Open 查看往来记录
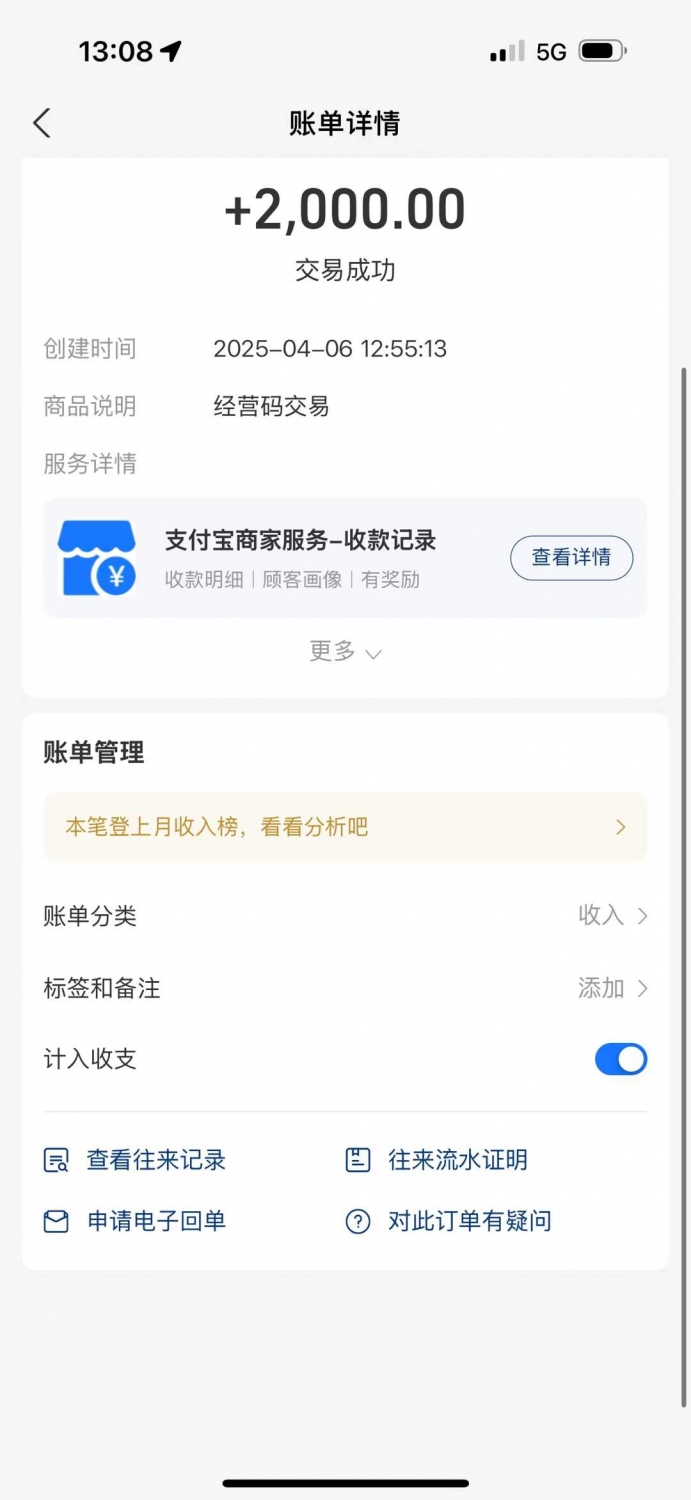Screen dimensions: 691x1500 point(135,1160)
